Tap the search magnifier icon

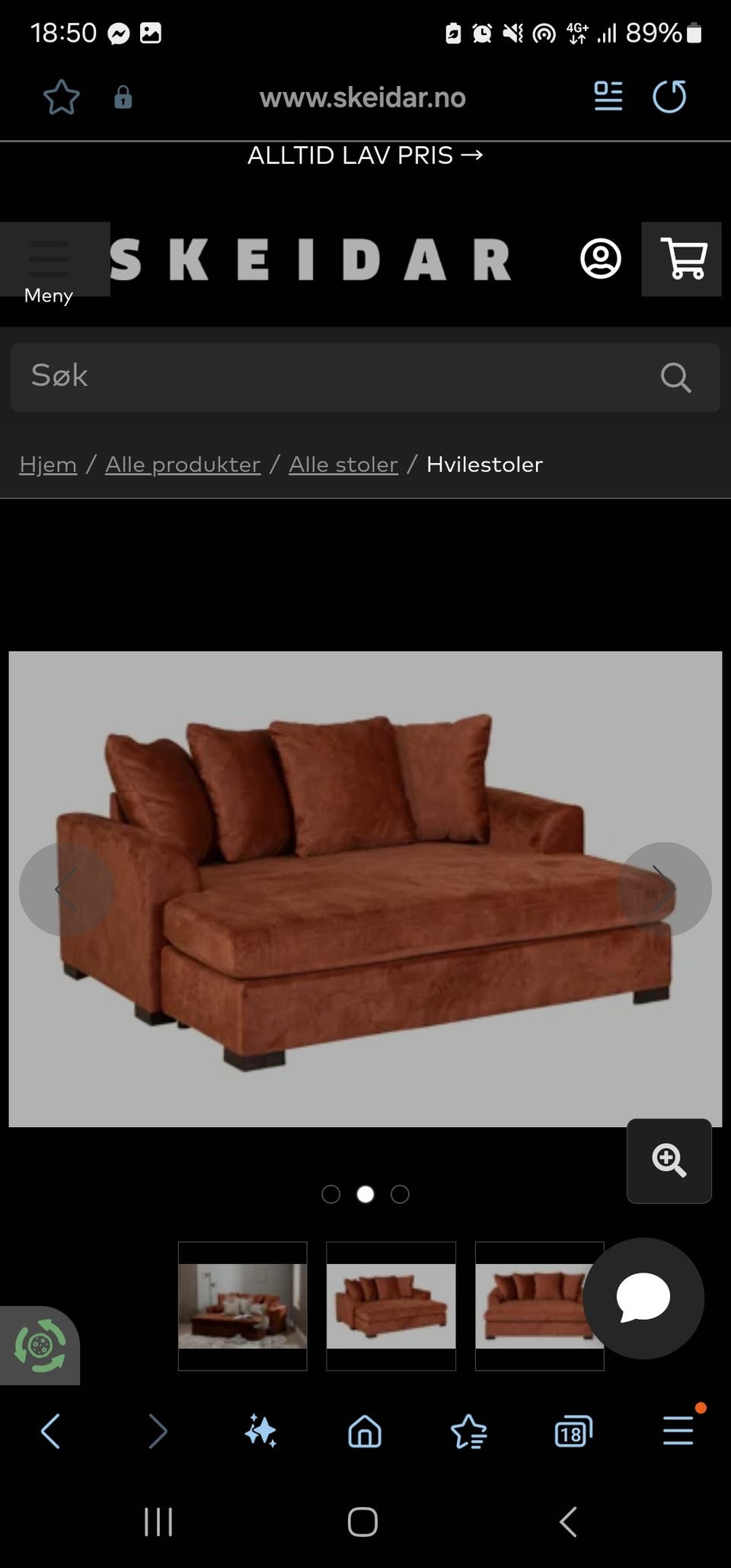coord(675,376)
